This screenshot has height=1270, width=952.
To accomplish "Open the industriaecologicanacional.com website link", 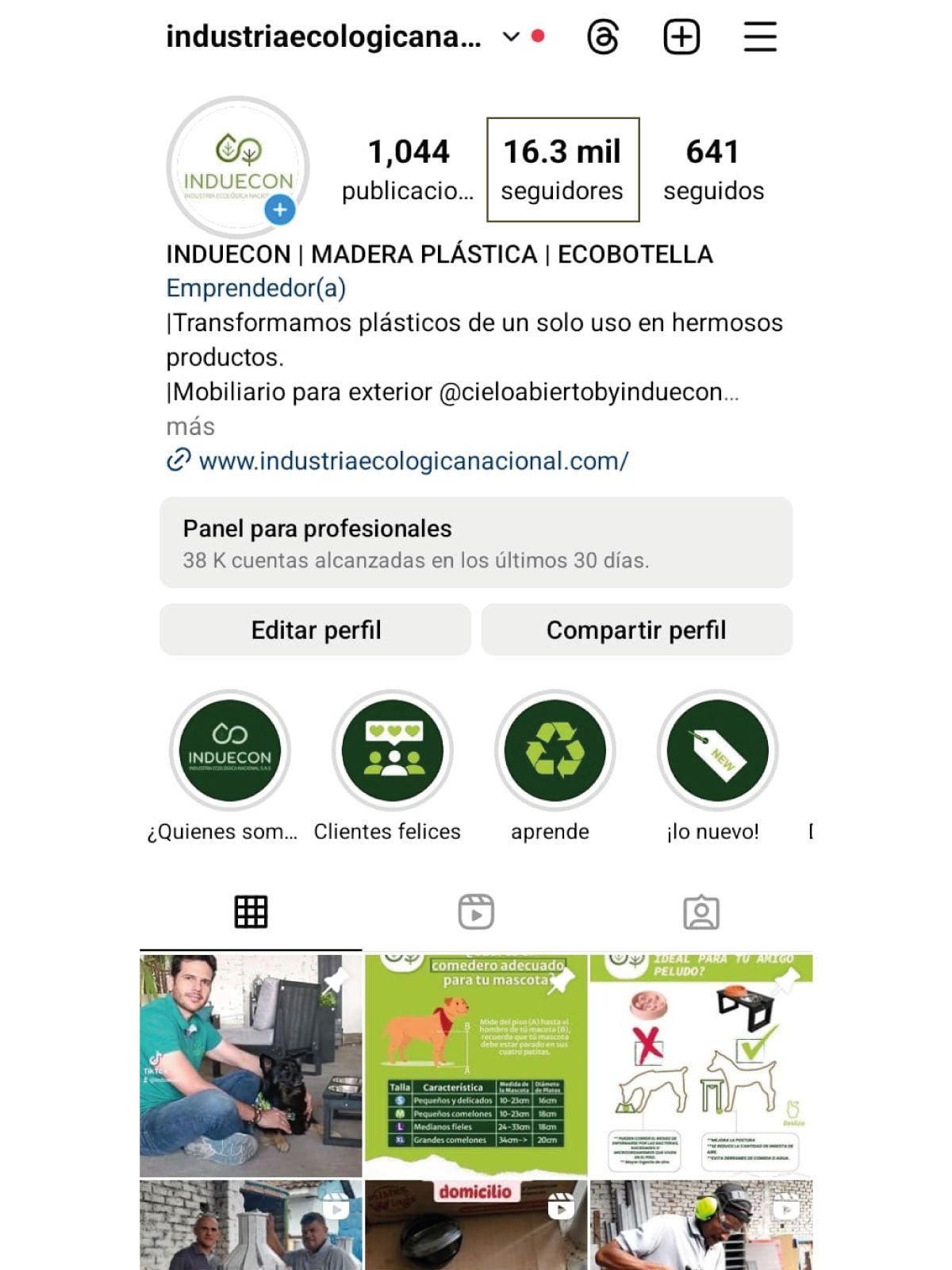I will [x=413, y=461].
